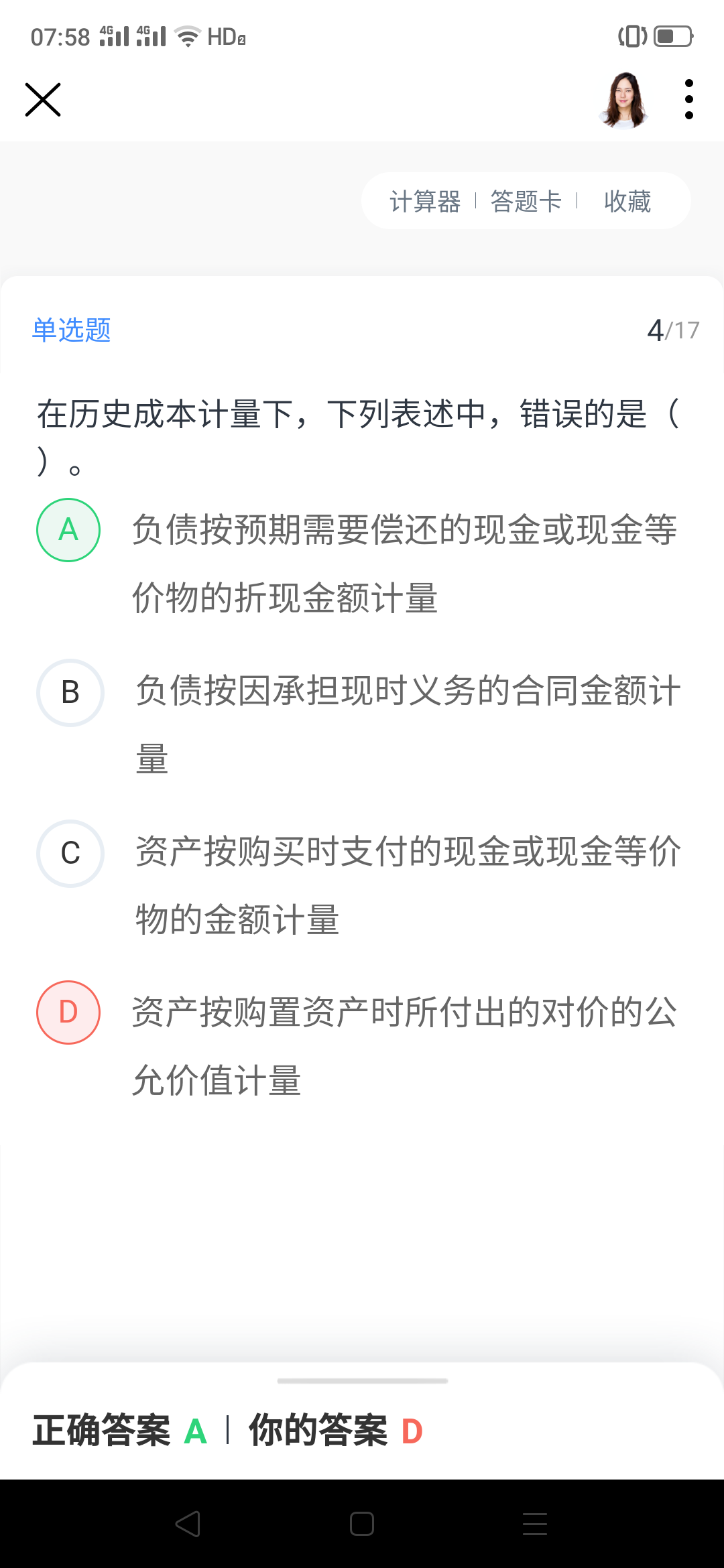Go back using the system back button
724x1568 pixels.
pyautogui.click(x=188, y=1524)
